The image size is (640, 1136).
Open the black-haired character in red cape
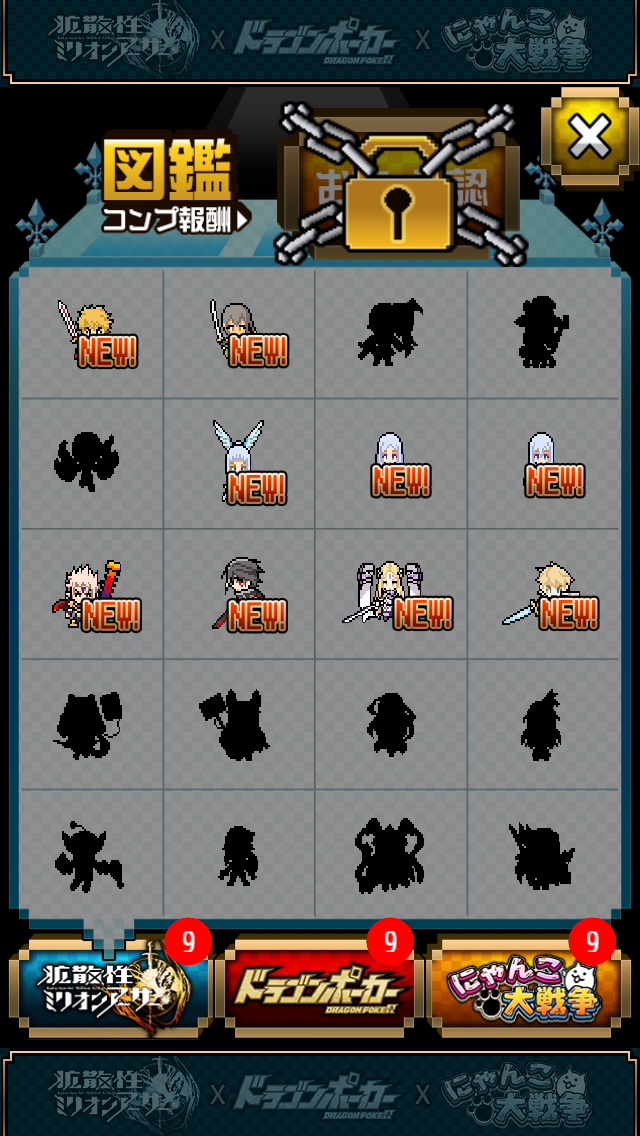[x=241, y=594]
